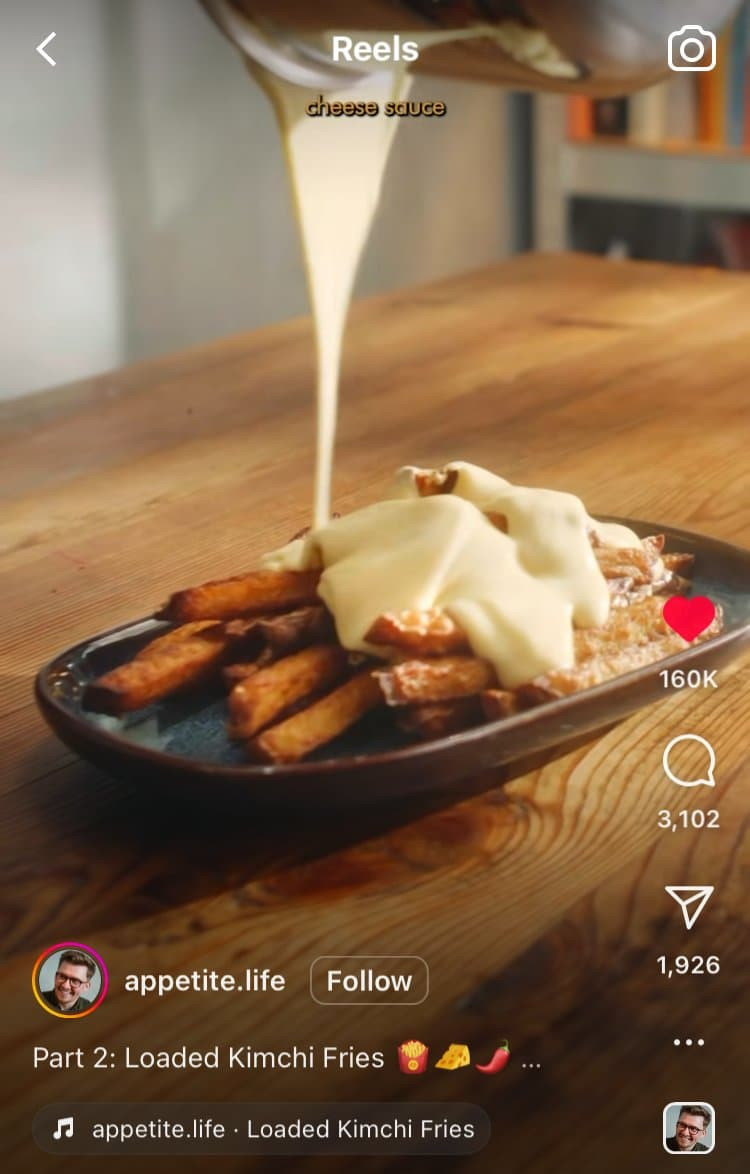Share this reel via the paper plane icon

pos(689,907)
